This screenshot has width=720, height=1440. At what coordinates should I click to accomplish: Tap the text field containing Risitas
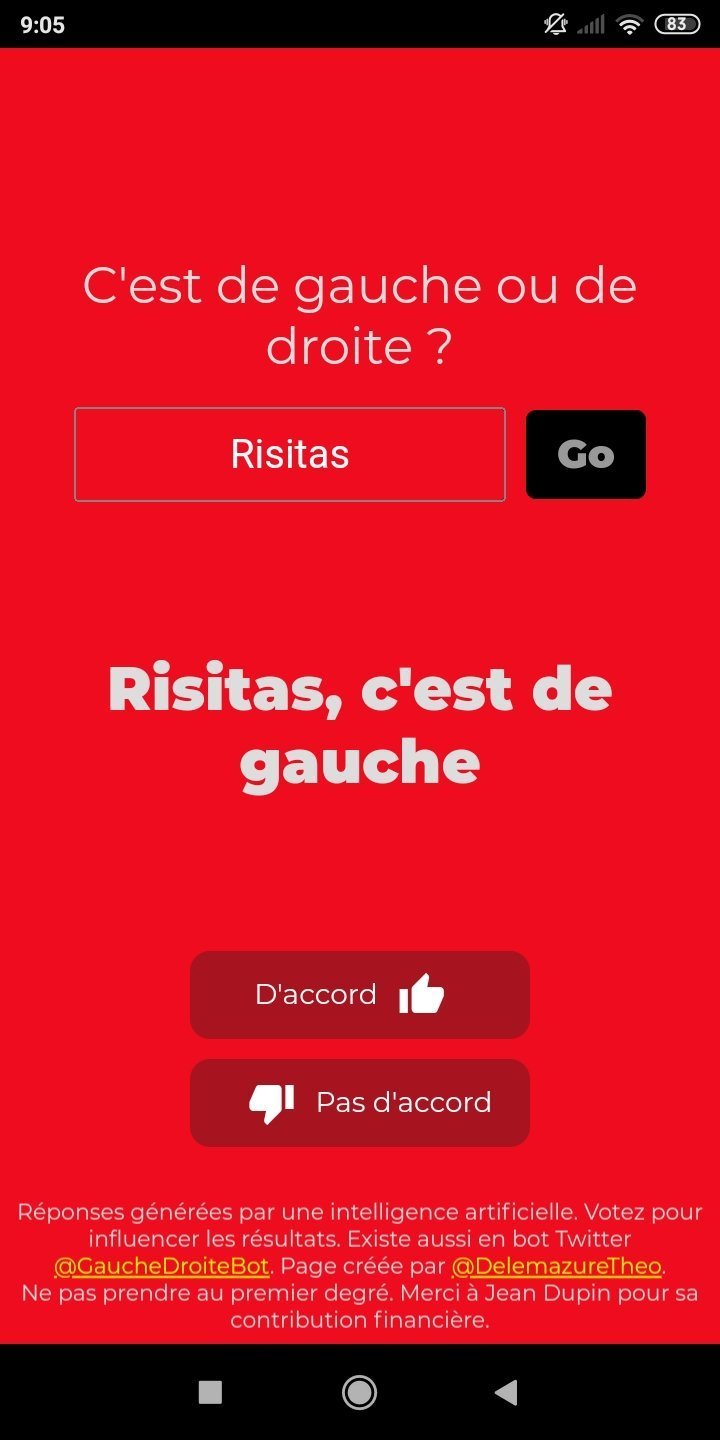pos(290,454)
